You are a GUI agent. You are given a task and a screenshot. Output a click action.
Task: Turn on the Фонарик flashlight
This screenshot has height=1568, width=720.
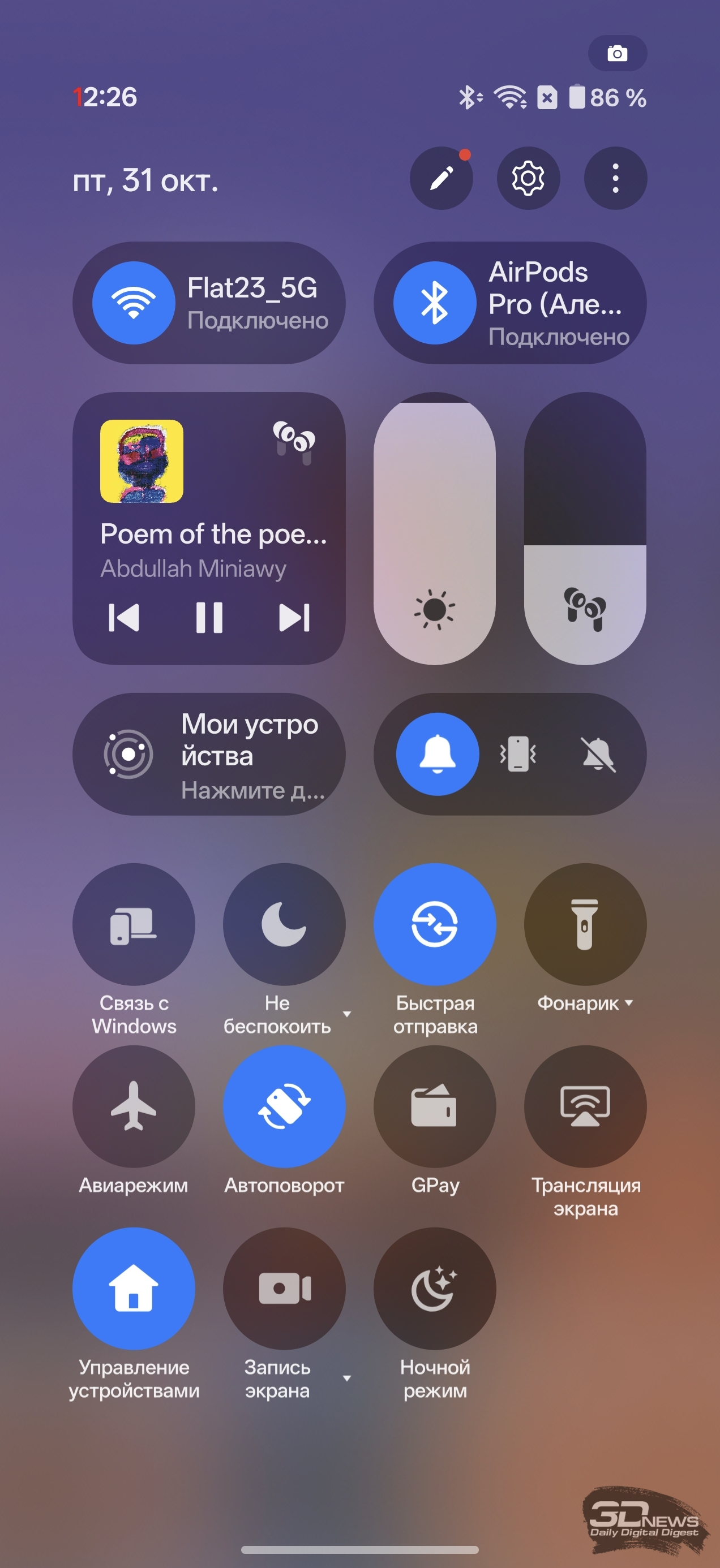coord(585,924)
